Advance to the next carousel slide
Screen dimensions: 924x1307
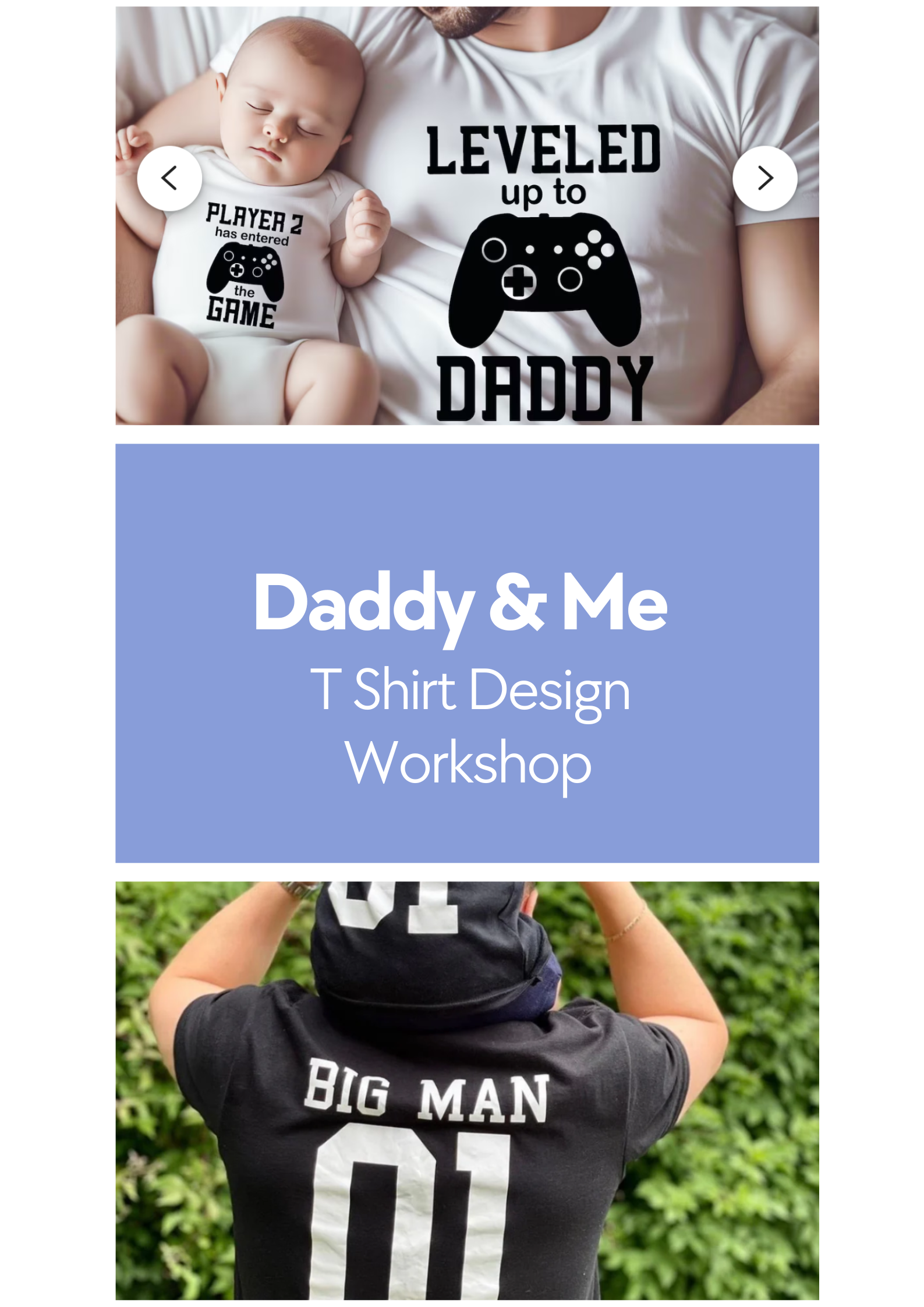[764, 178]
